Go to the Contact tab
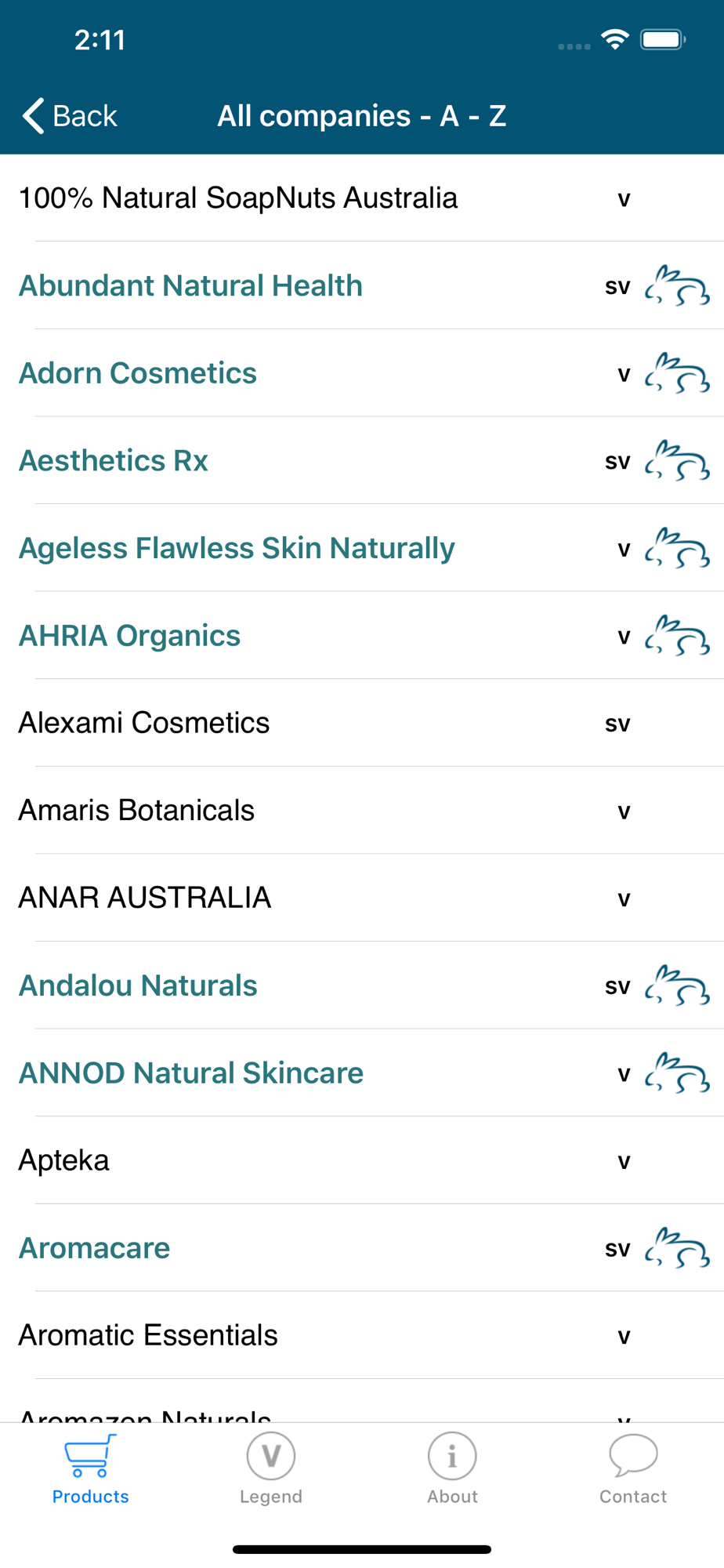This screenshot has width=724, height=1568. (x=633, y=1470)
